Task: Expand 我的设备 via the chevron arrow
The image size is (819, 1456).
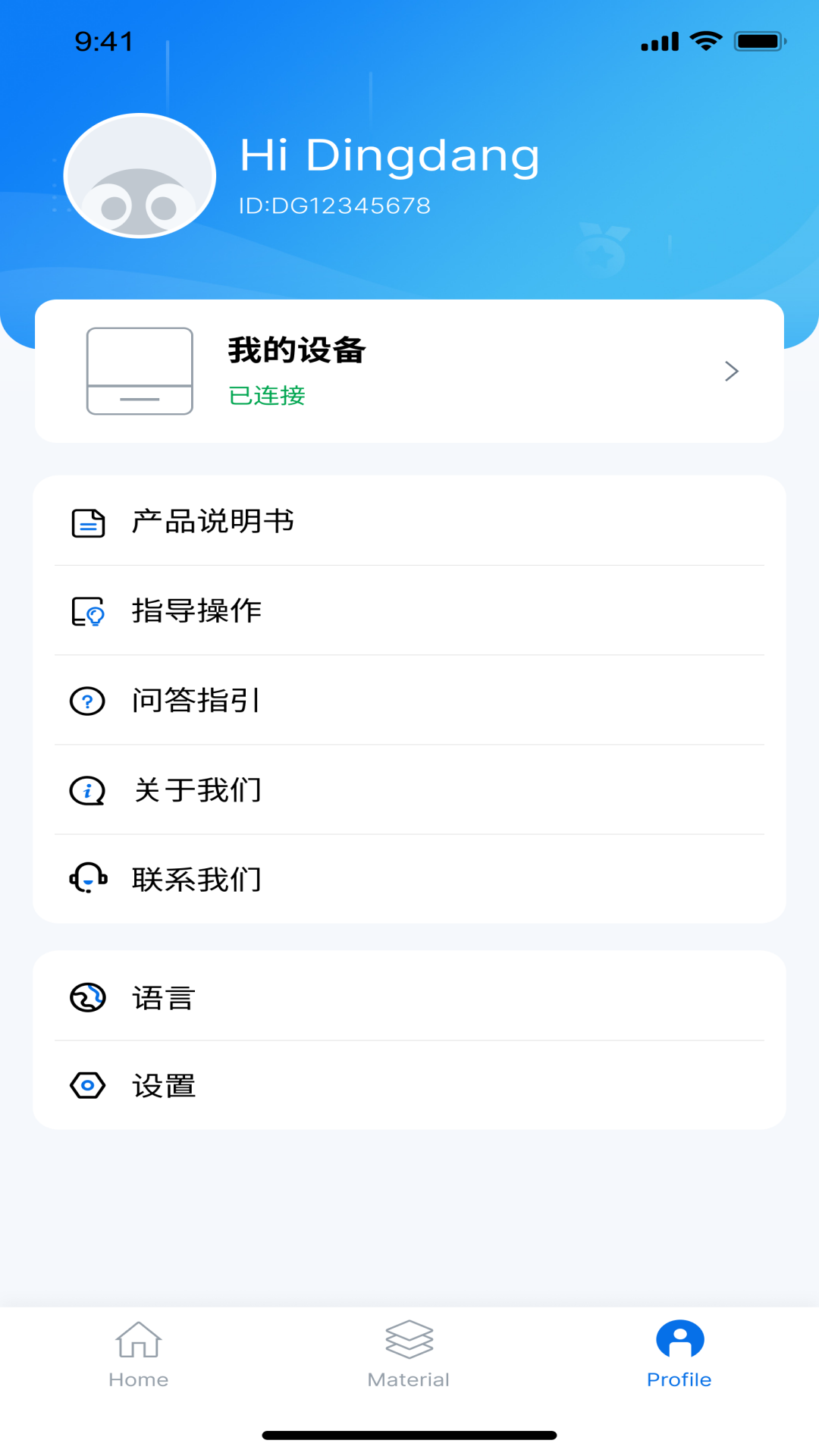Action: (x=731, y=371)
